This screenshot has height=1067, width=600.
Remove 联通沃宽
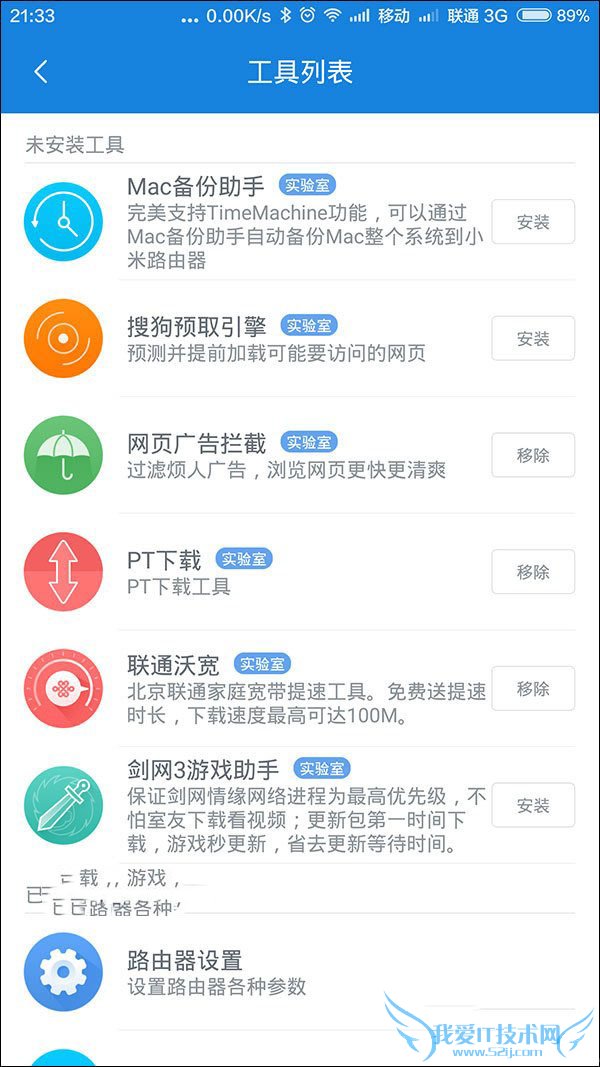click(533, 689)
